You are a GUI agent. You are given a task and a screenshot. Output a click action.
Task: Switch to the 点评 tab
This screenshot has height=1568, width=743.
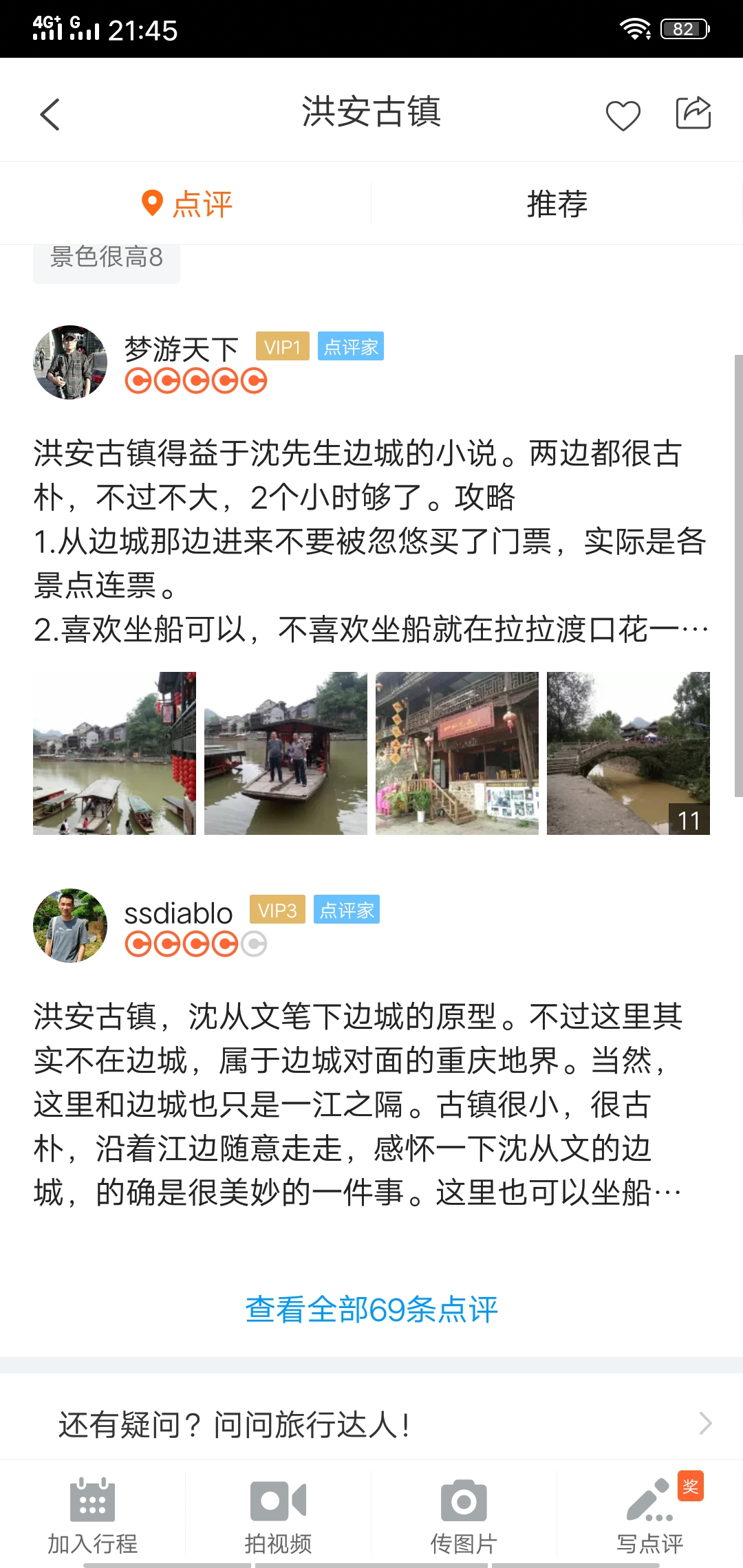[186, 204]
